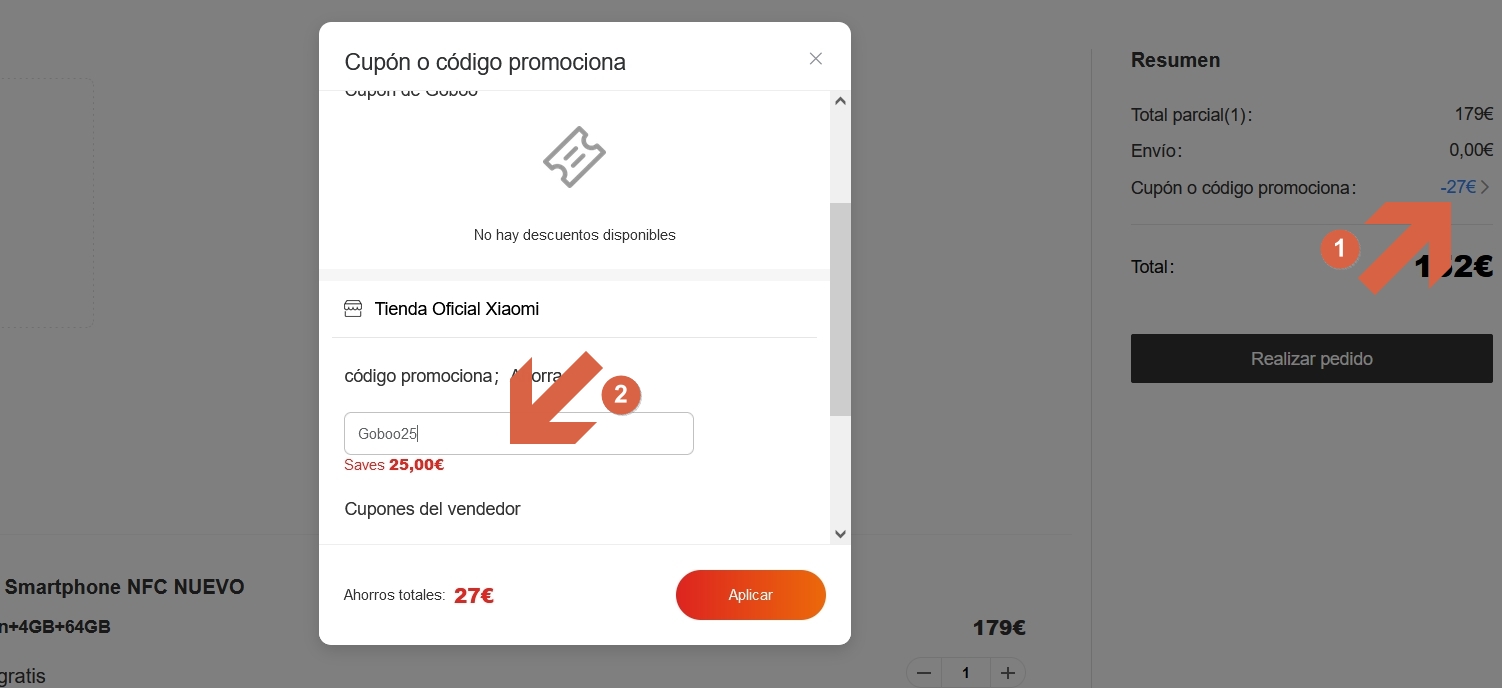Image resolution: width=1502 pixels, height=688 pixels.
Task: Place the order with Realizar pedido
Action: click(x=1311, y=358)
